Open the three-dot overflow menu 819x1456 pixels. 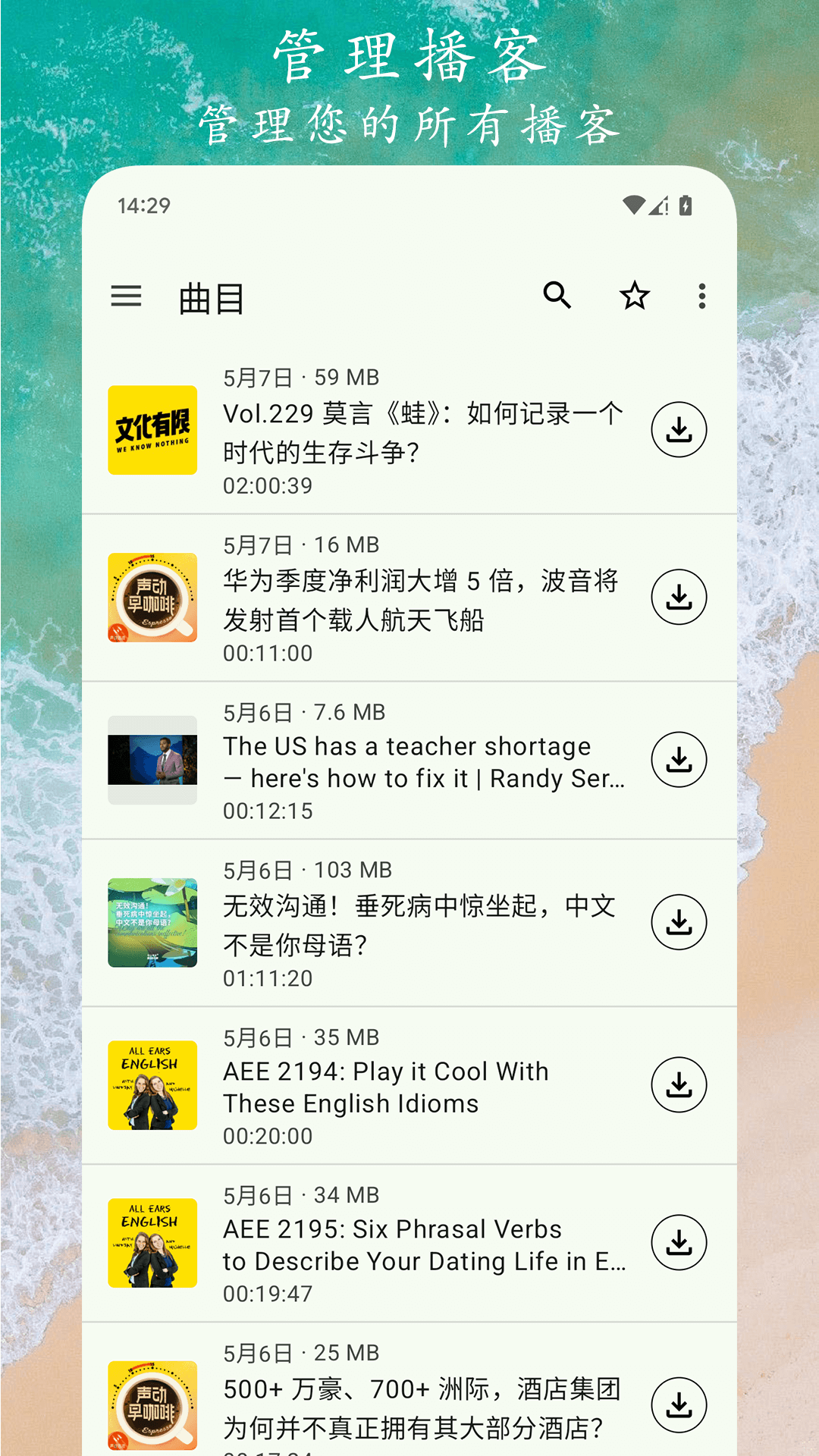tap(702, 296)
